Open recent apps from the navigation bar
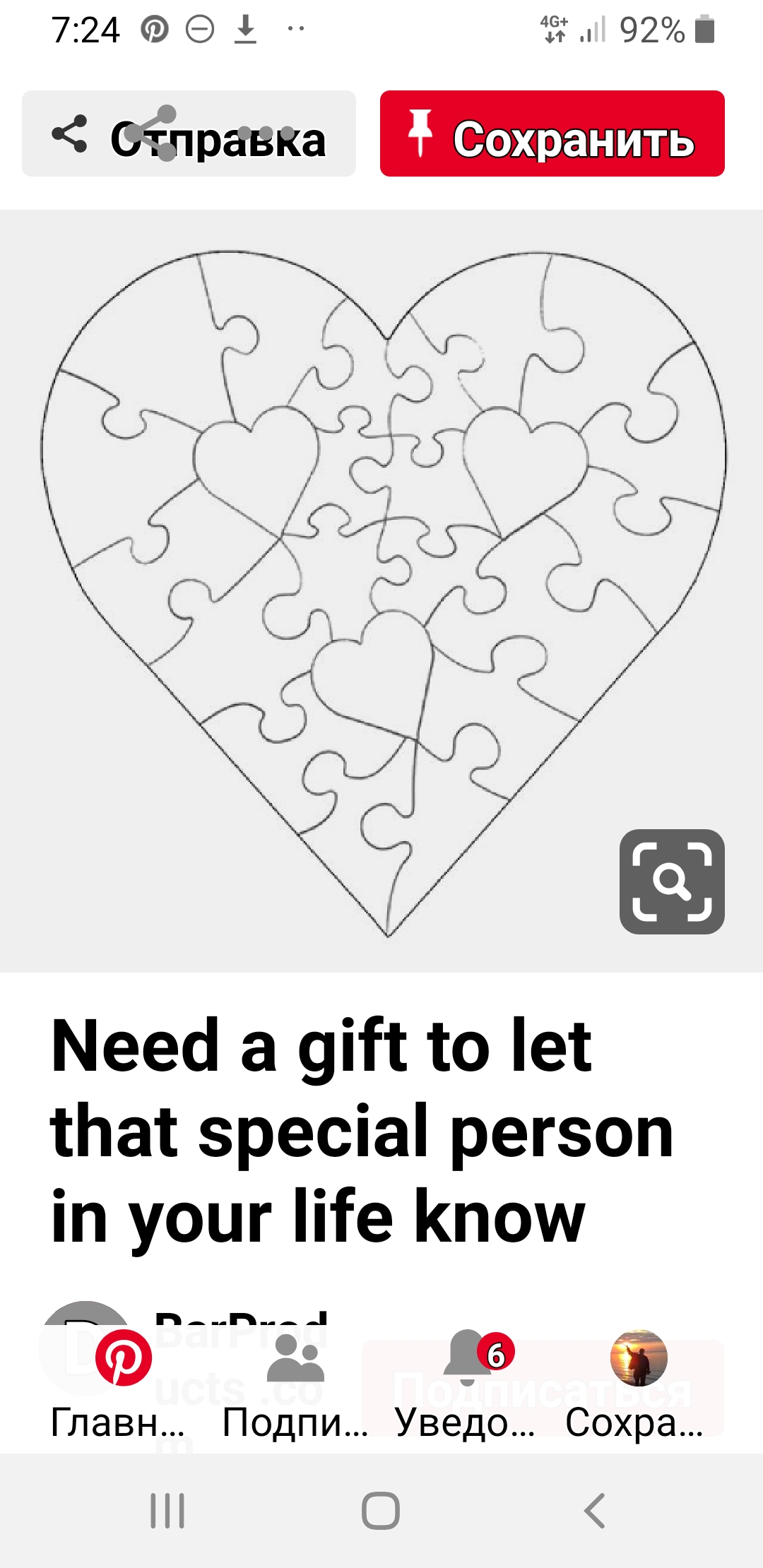Viewport: 763px width, 1568px height. tap(167, 1510)
